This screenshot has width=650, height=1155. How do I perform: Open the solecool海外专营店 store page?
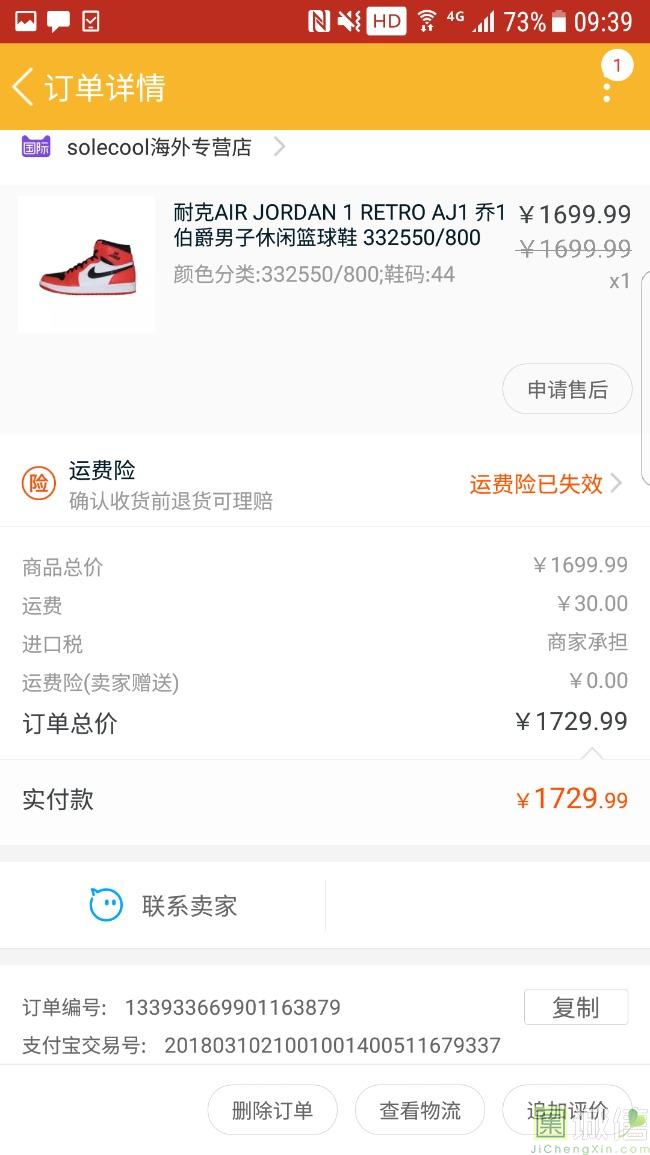pos(160,148)
